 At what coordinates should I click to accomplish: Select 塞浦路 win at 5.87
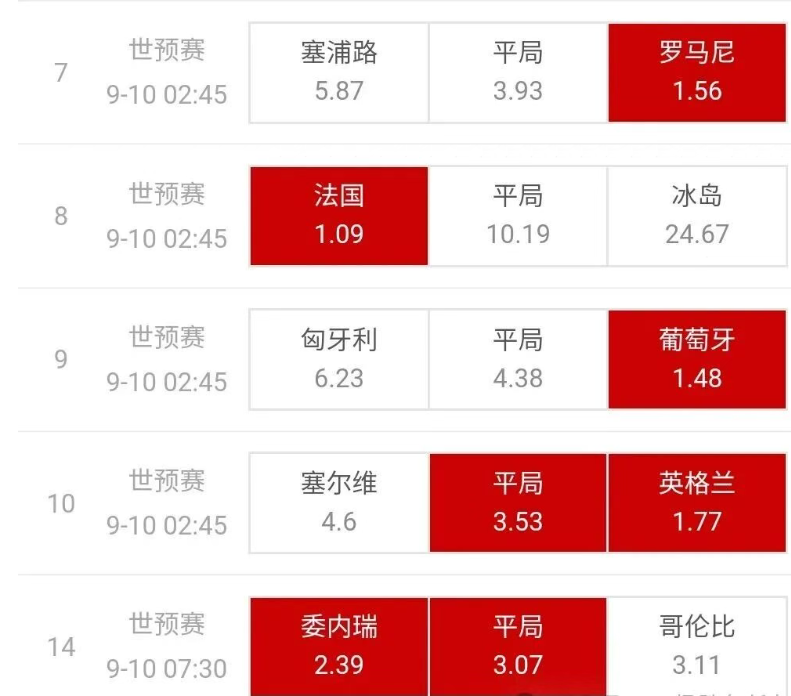point(339,72)
